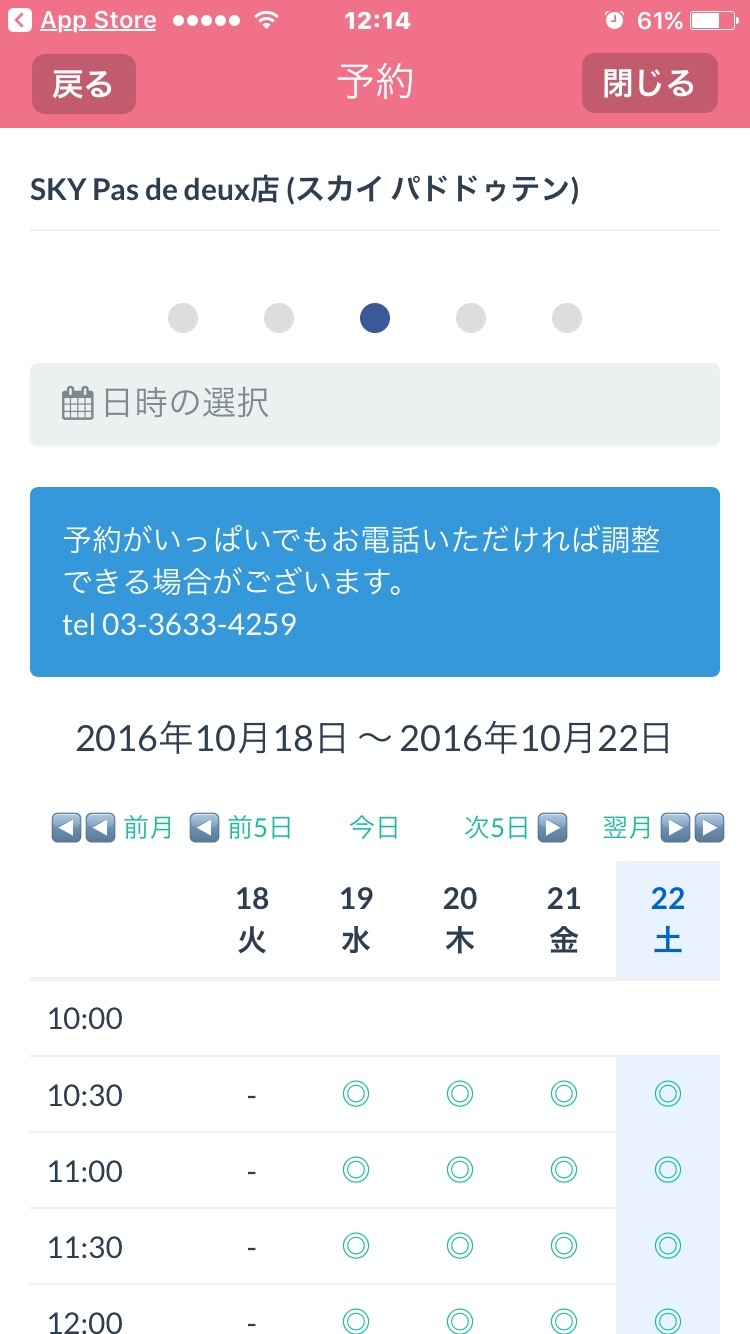750x1334 pixels.
Task: Close the reservation with 閉じる
Action: click(649, 83)
